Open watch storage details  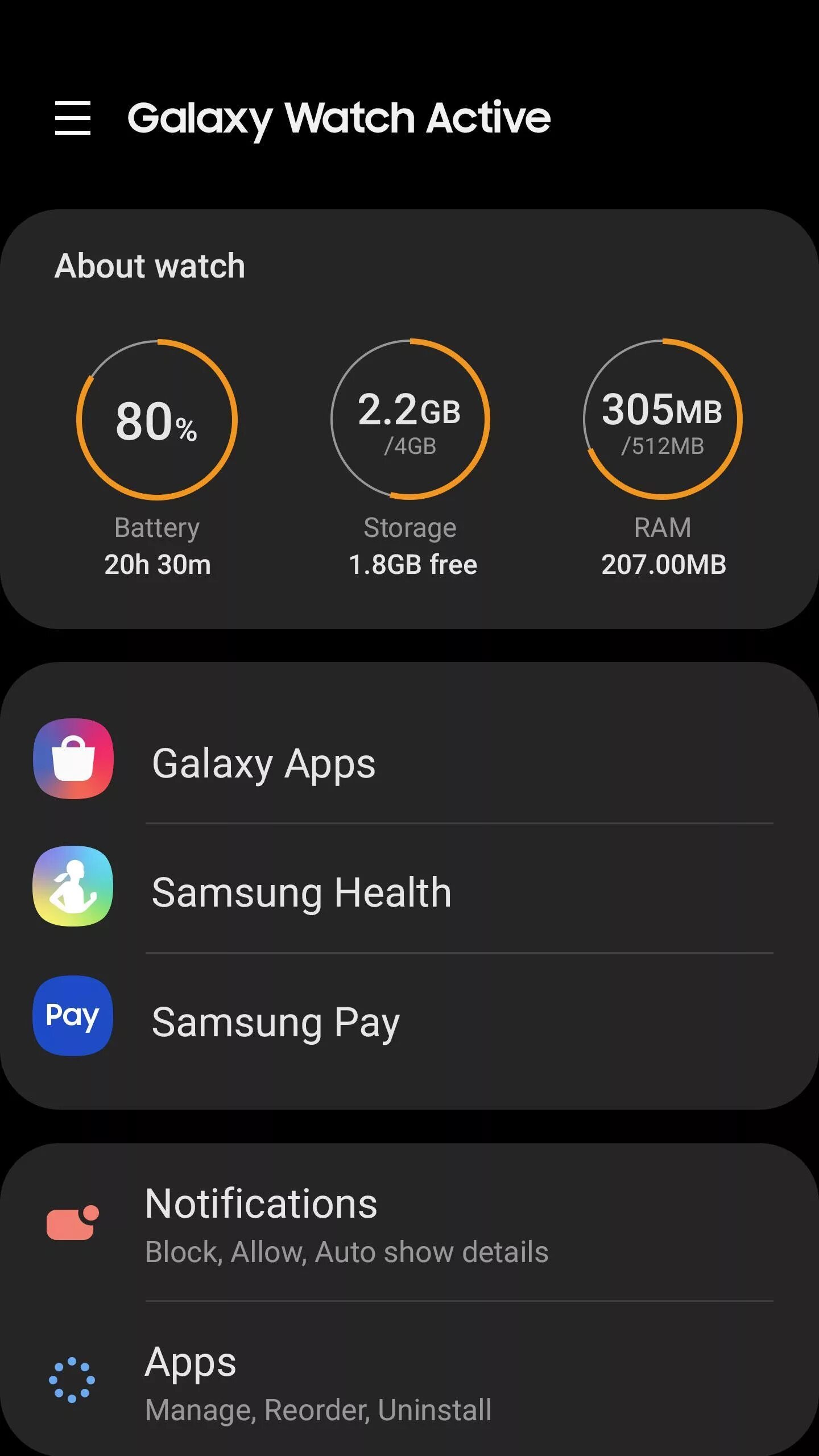tap(410, 421)
